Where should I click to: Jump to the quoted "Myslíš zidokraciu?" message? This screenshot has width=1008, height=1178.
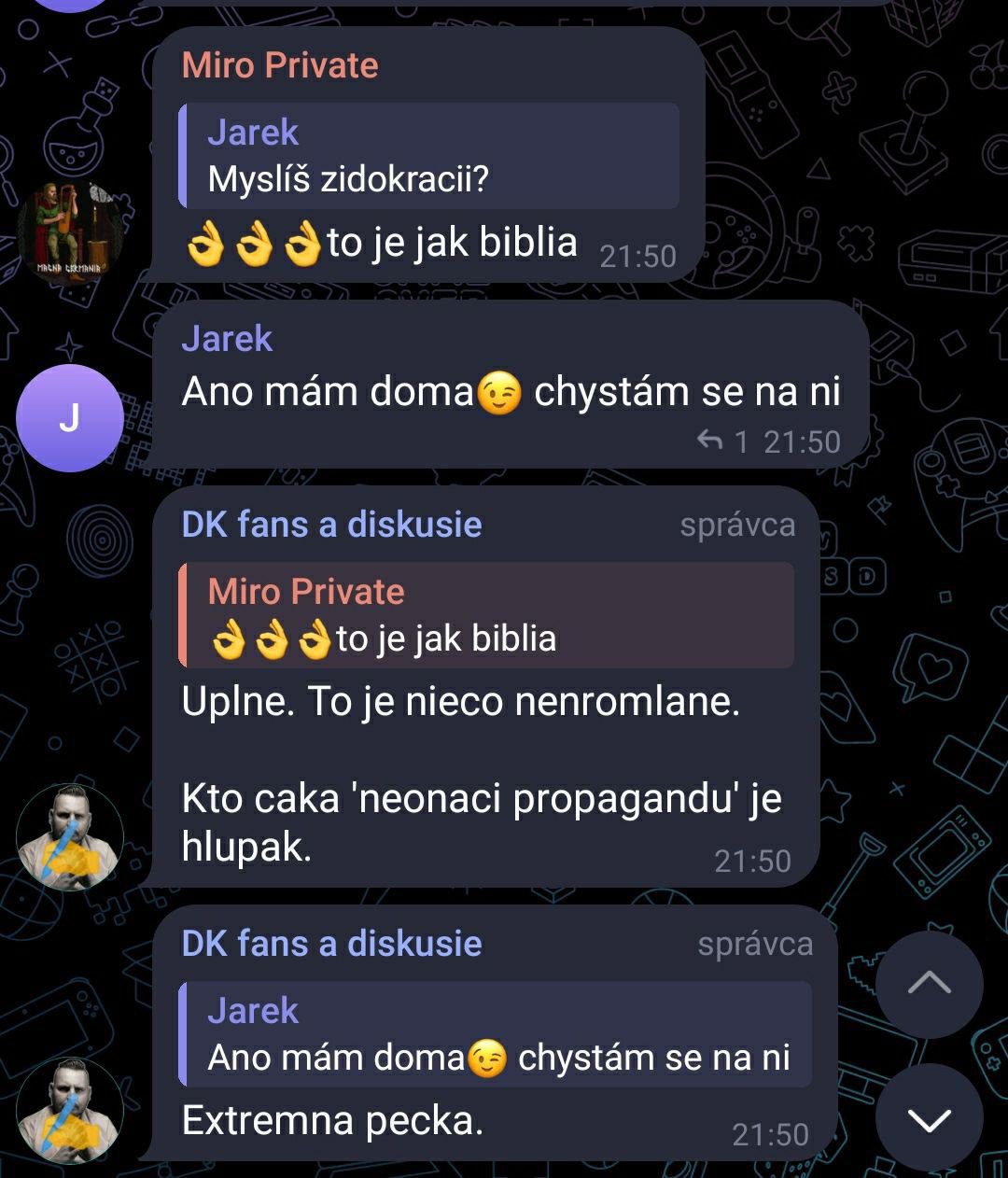click(429, 156)
